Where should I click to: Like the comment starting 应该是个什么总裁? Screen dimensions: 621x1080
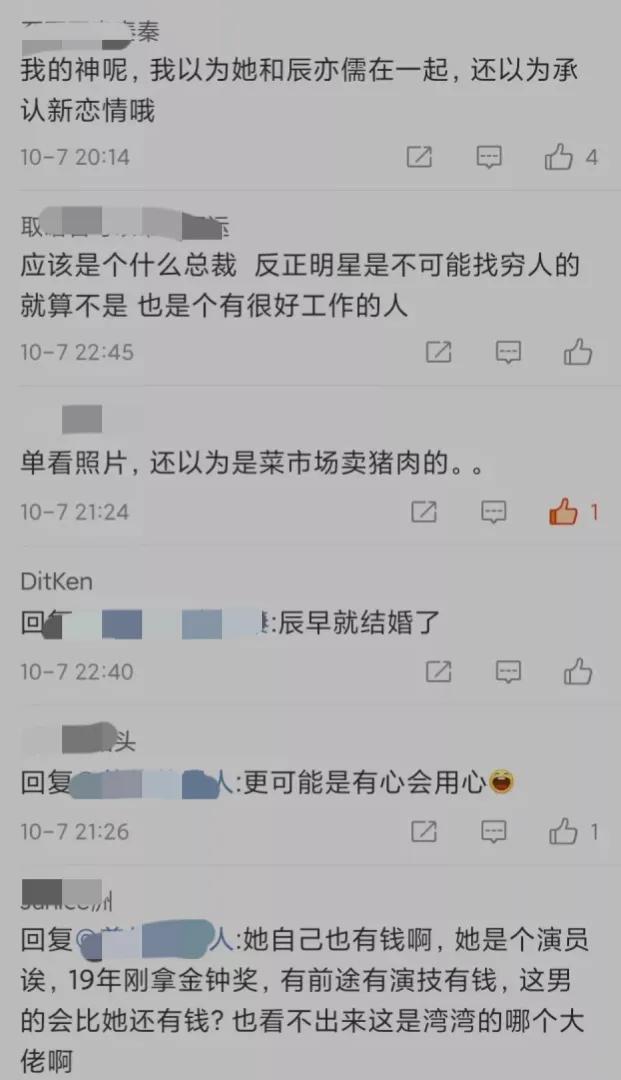[x=578, y=352]
